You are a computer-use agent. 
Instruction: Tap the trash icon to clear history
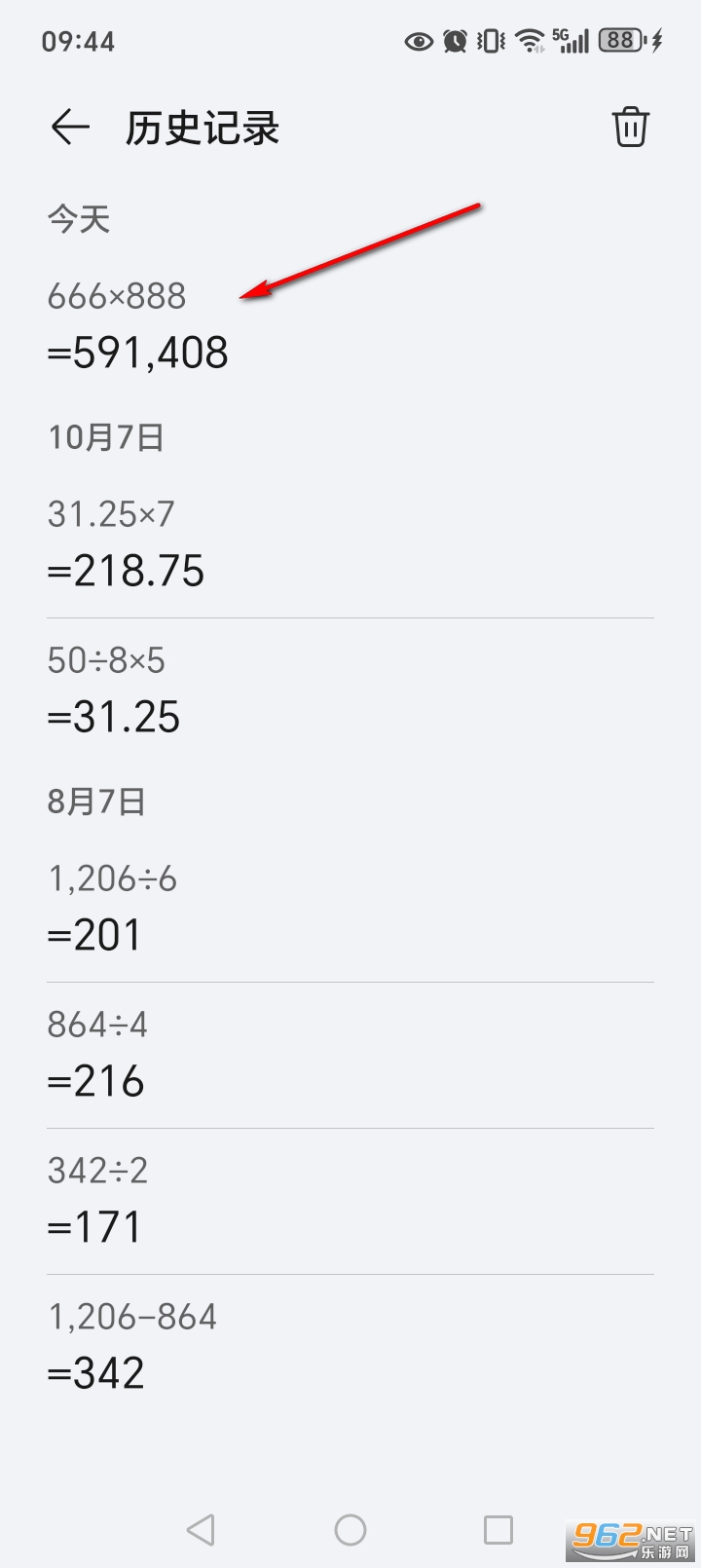631,127
